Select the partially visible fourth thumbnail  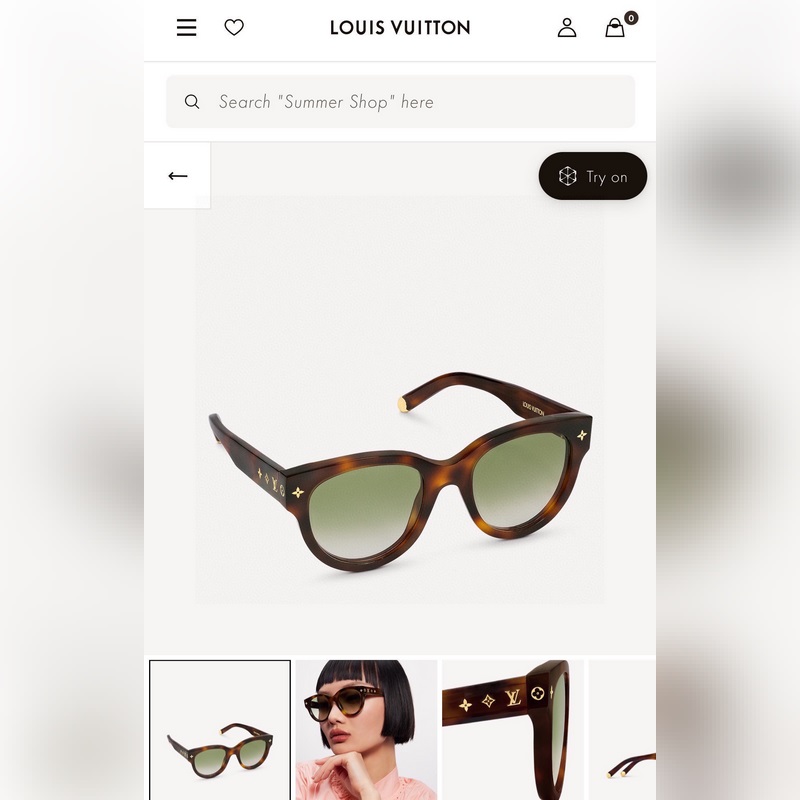[623, 730]
